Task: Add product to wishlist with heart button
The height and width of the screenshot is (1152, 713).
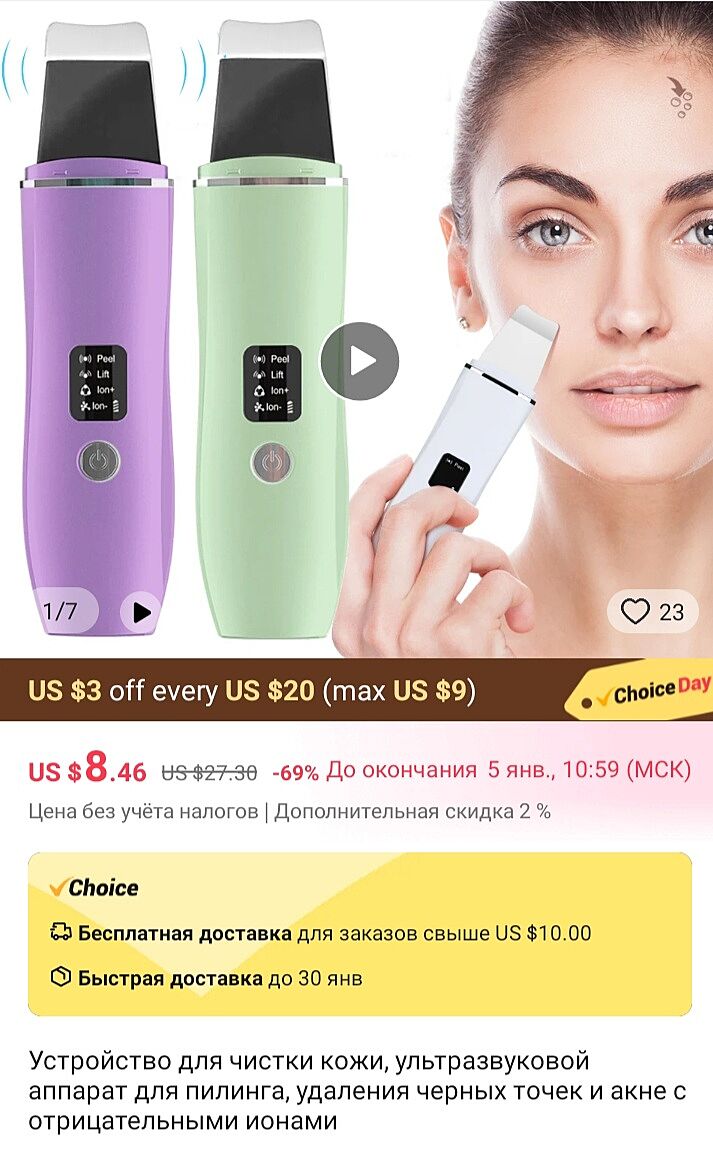Action: [x=636, y=611]
